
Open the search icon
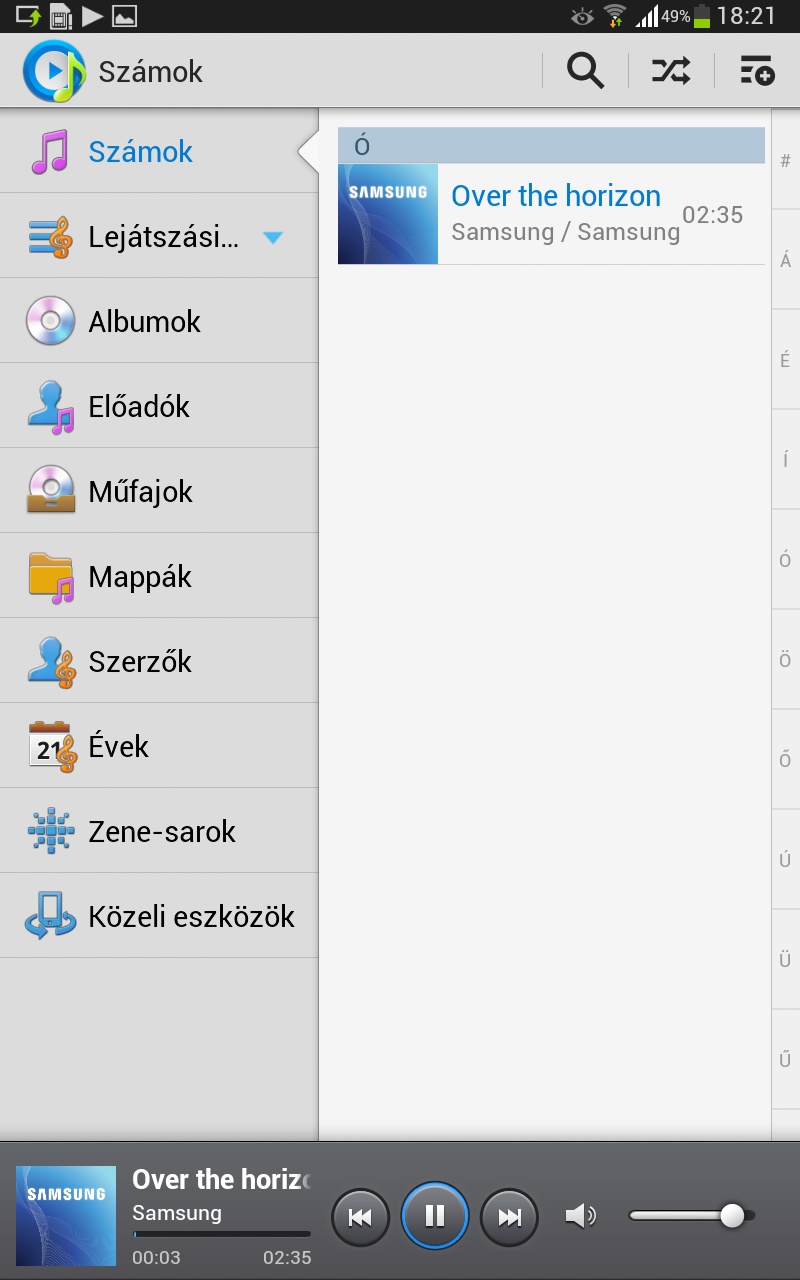585,71
